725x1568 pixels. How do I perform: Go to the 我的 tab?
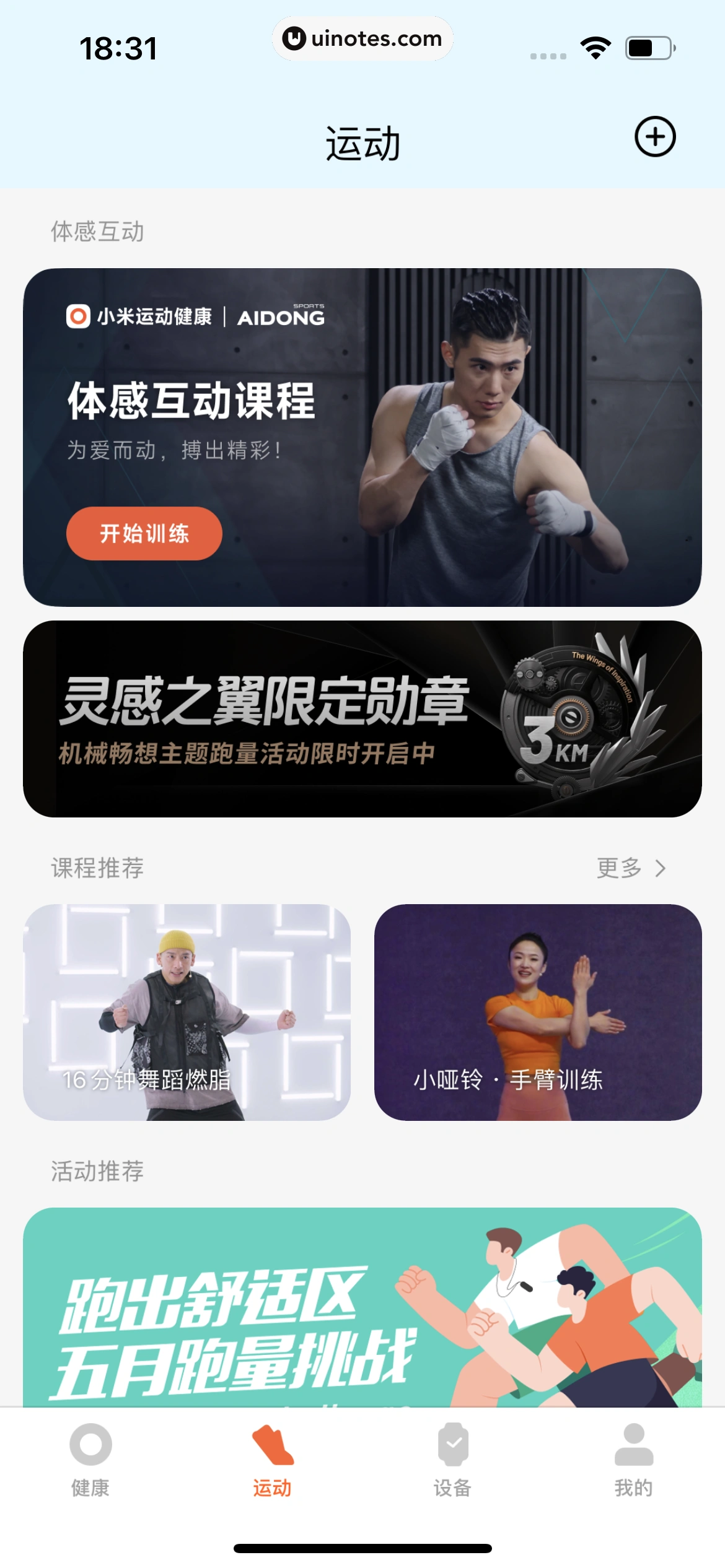click(633, 1459)
